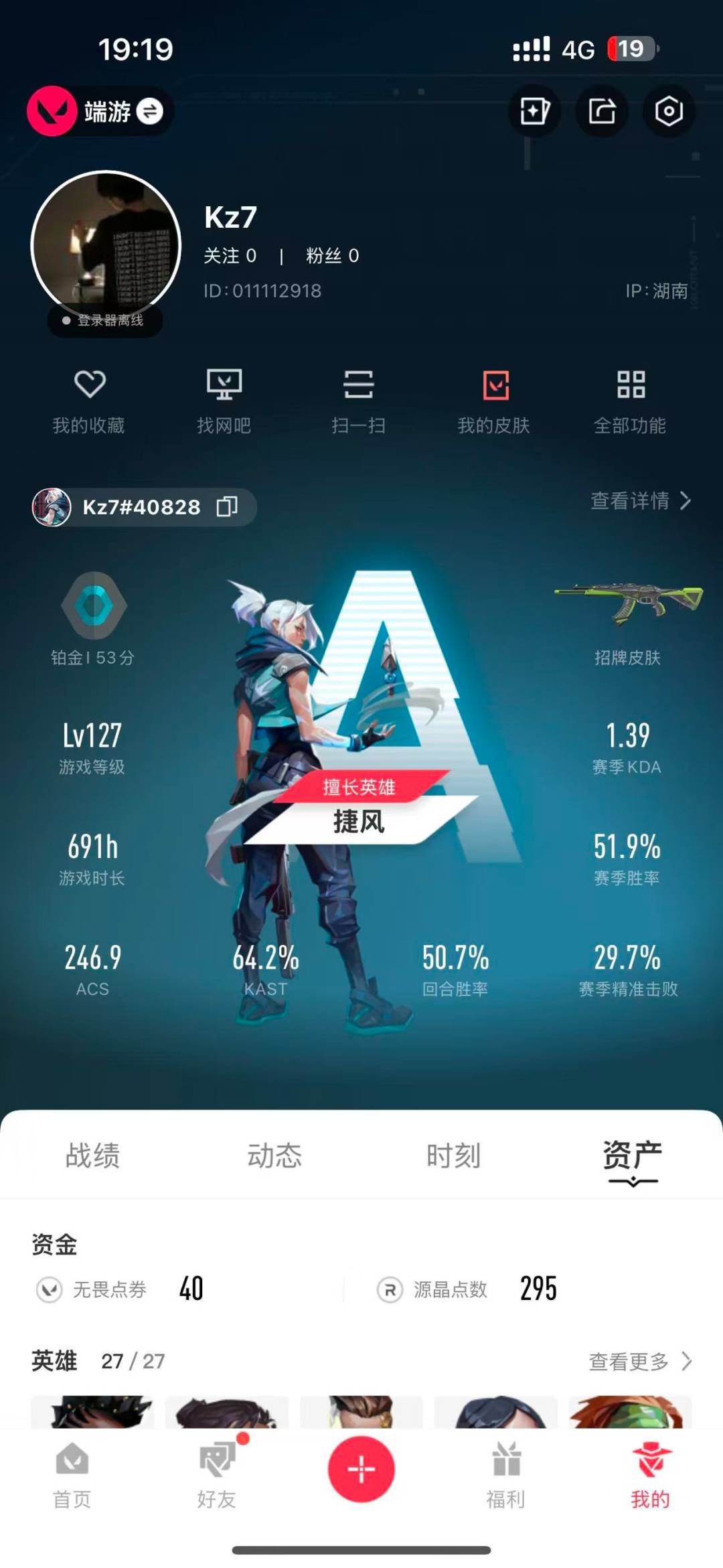Switch game mode via 端游 toggle
The width and height of the screenshot is (723, 1568).
[x=149, y=111]
